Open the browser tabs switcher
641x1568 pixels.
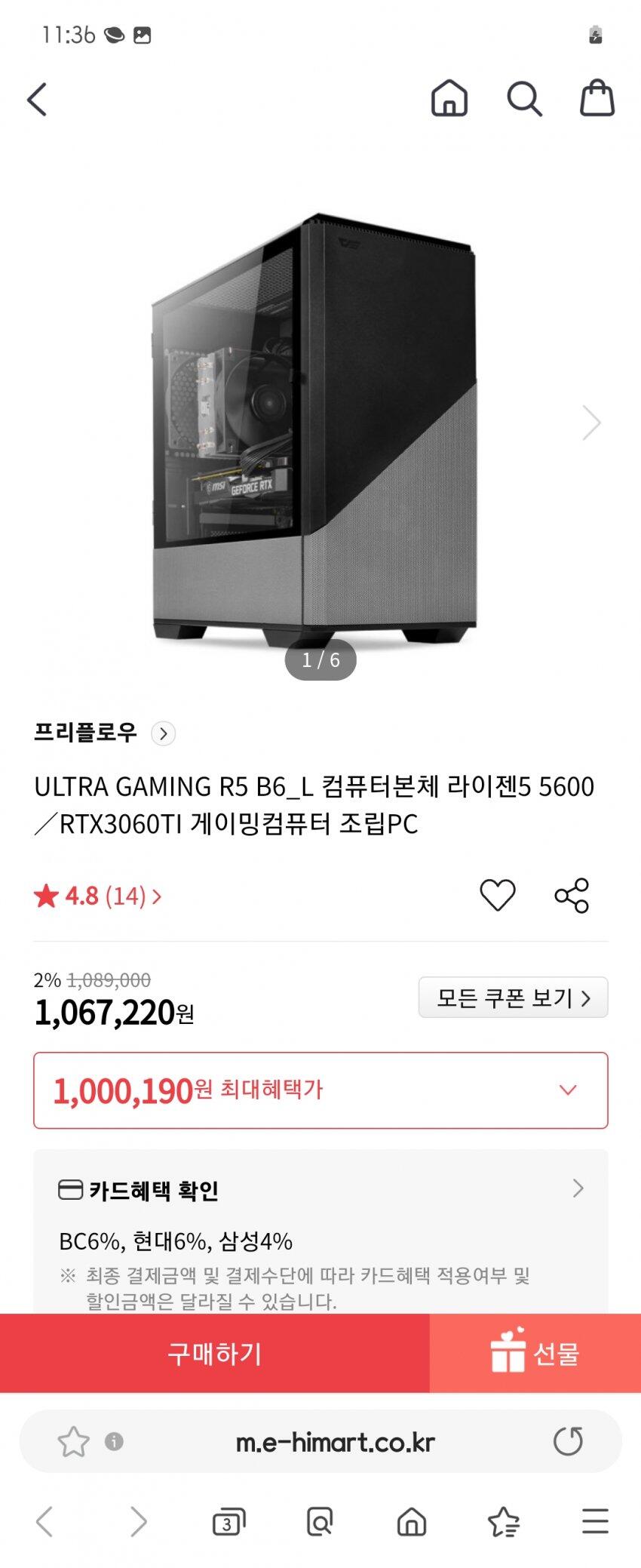228,1522
